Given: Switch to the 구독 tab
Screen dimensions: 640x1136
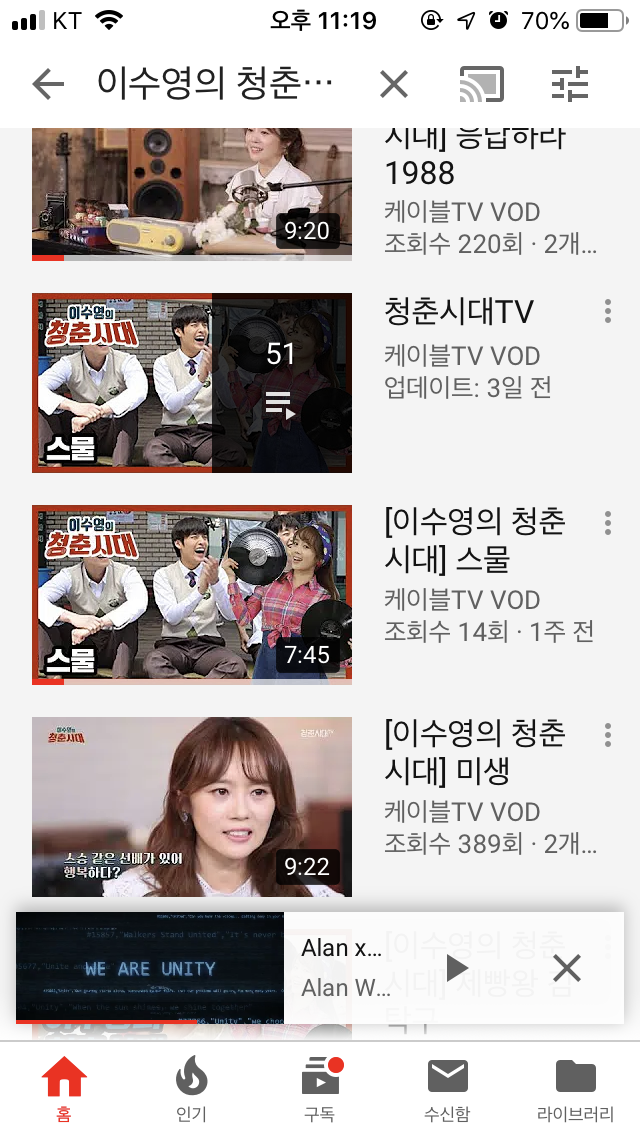Looking at the screenshot, I should click(x=320, y=1088).
